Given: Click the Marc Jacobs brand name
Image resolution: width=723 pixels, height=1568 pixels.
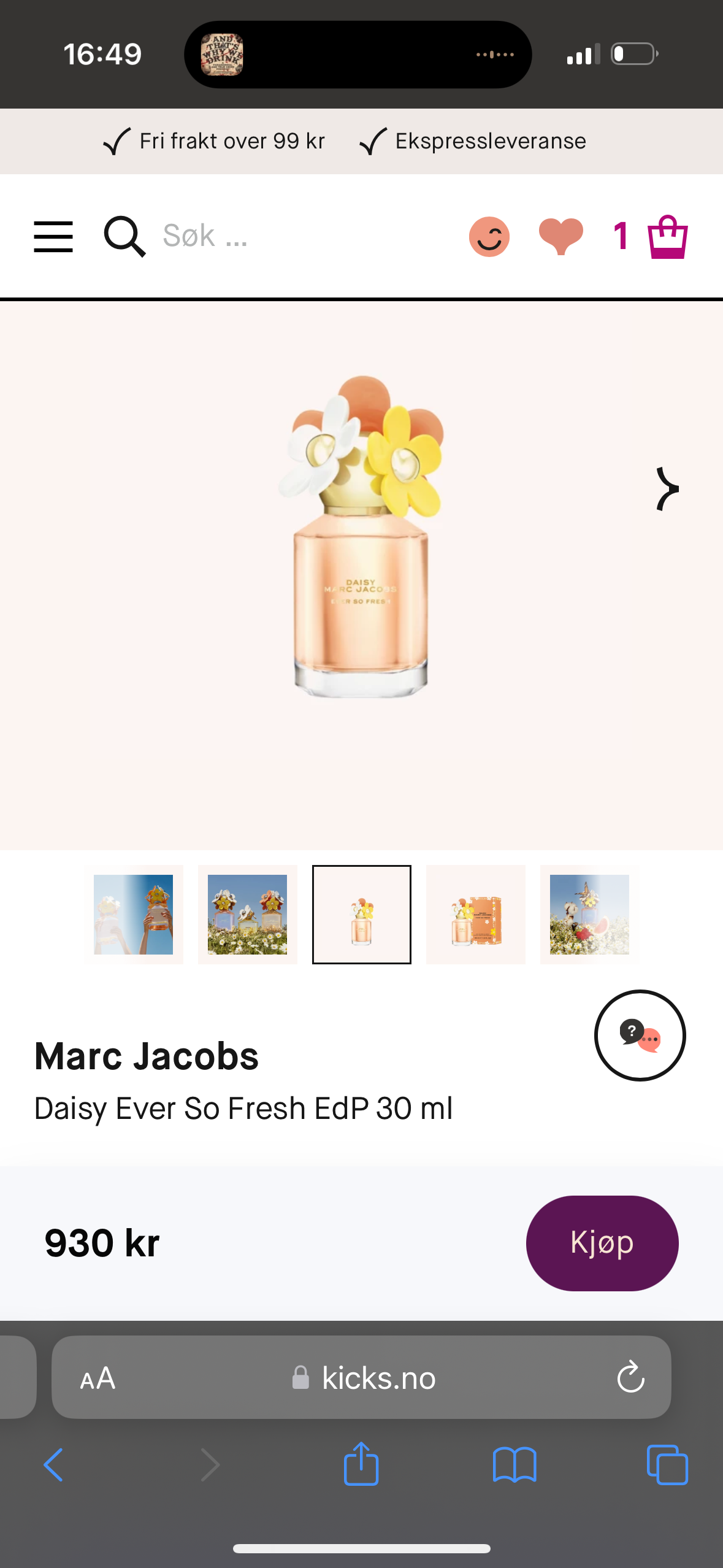Looking at the screenshot, I should (147, 1056).
